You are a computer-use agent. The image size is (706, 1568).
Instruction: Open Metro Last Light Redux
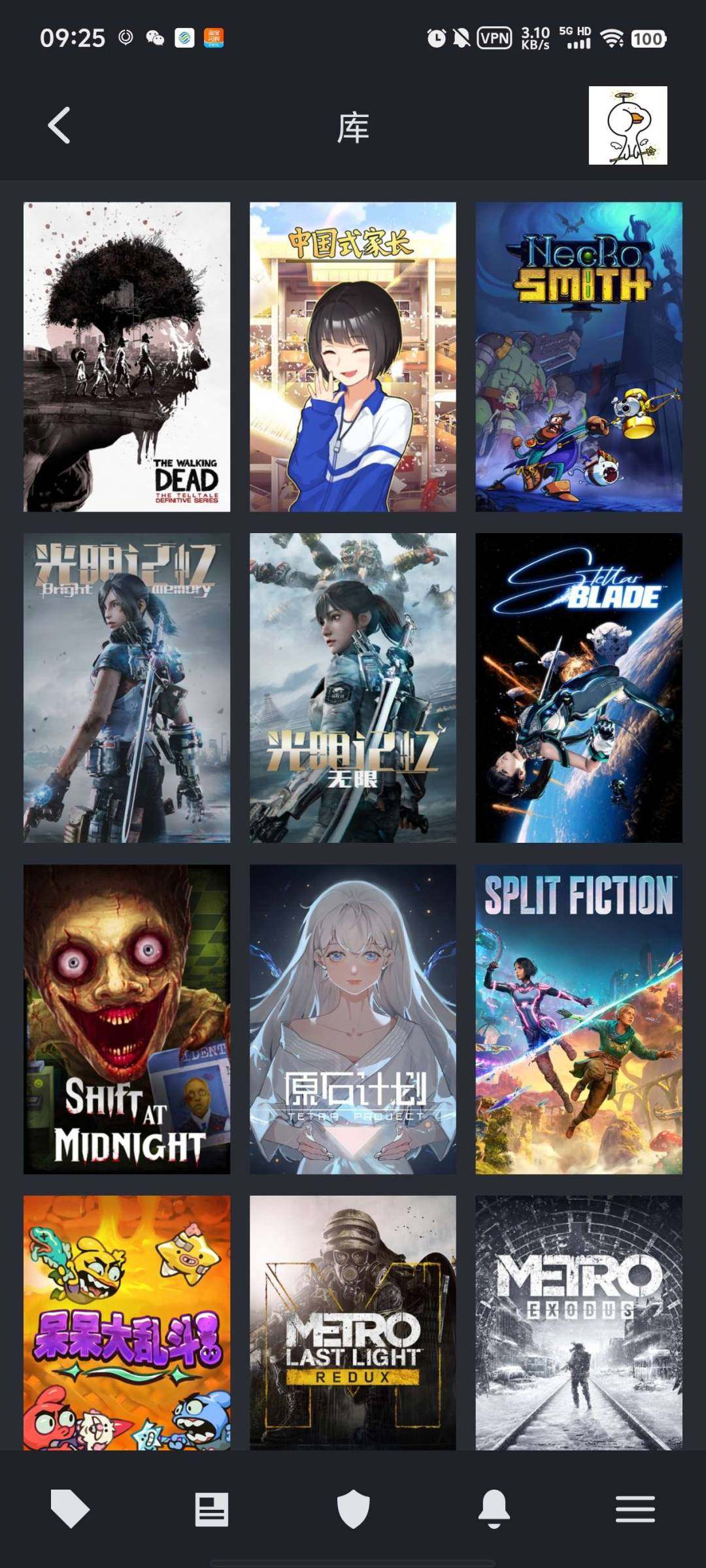coord(353,1323)
